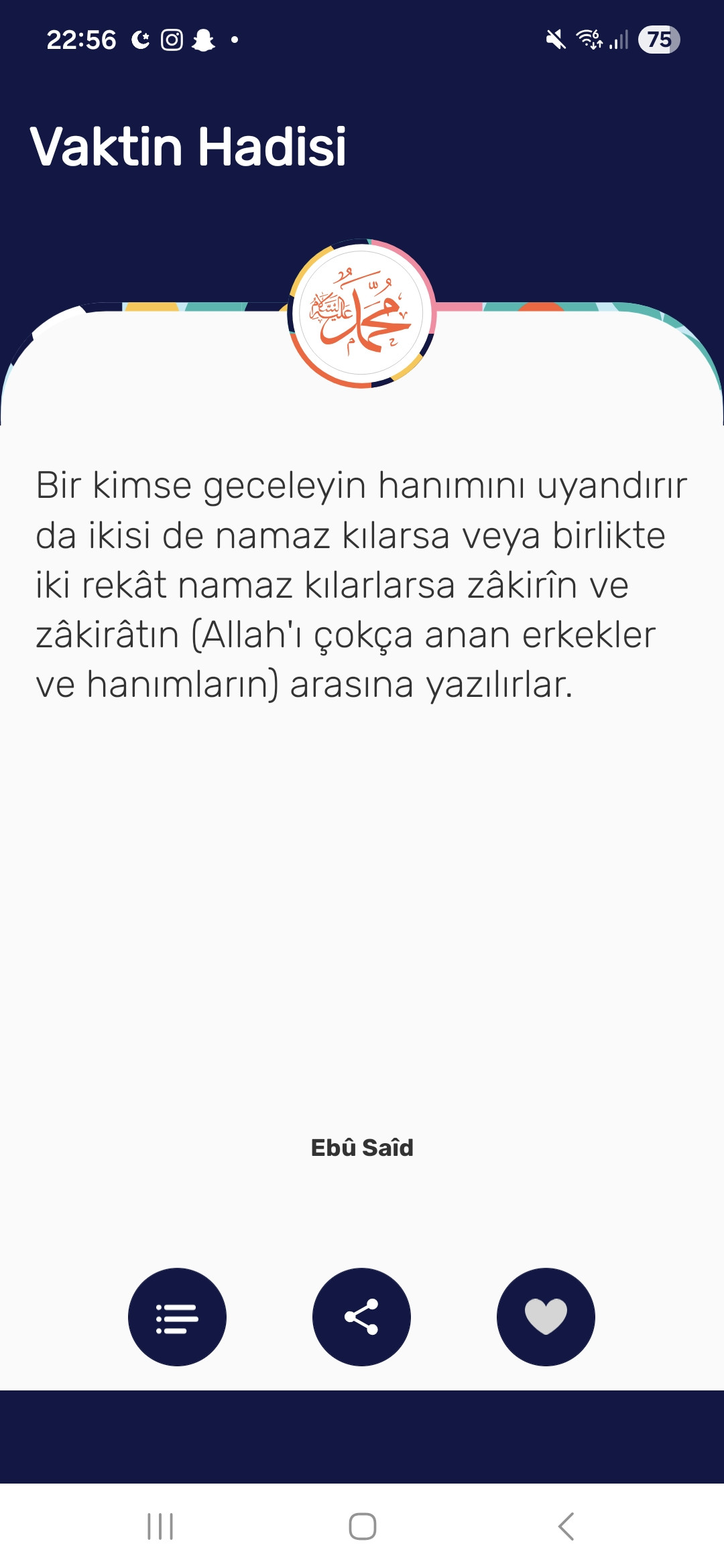Tap the clock showing 22:56
724x1568 pixels.
(80, 39)
